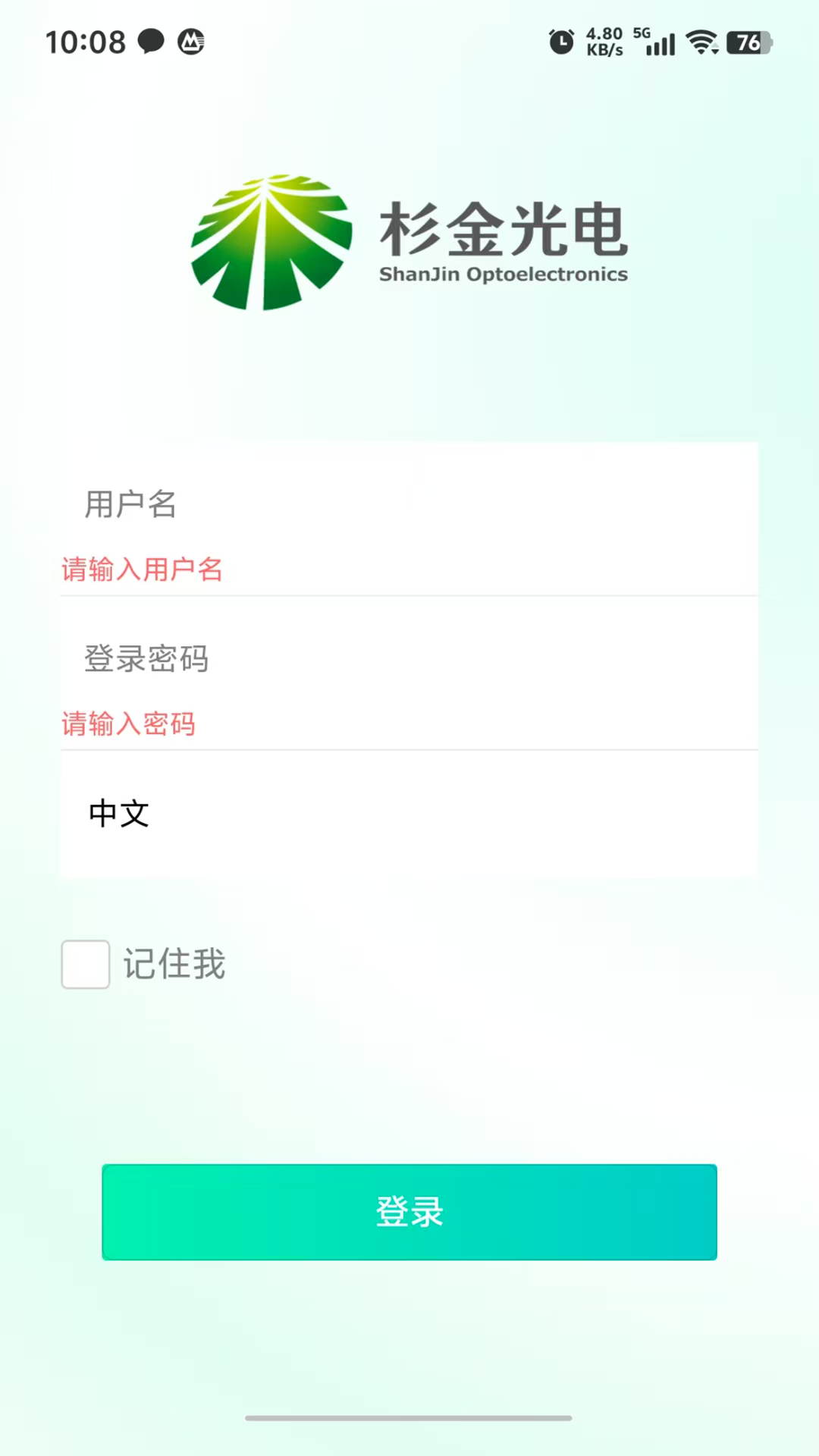The width and height of the screenshot is (819, 1456).
Task: Check the 记住我 checkbox
Action: (x=86, y=964)
